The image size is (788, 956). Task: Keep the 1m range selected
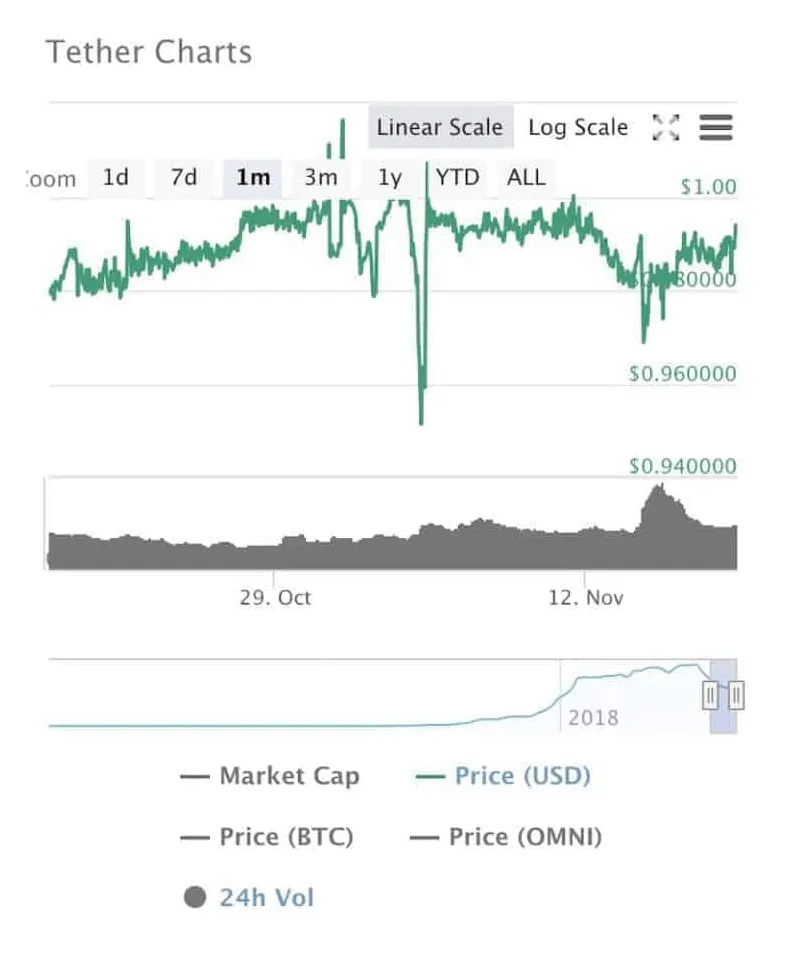pyautogui.click(x=252, y=177)
